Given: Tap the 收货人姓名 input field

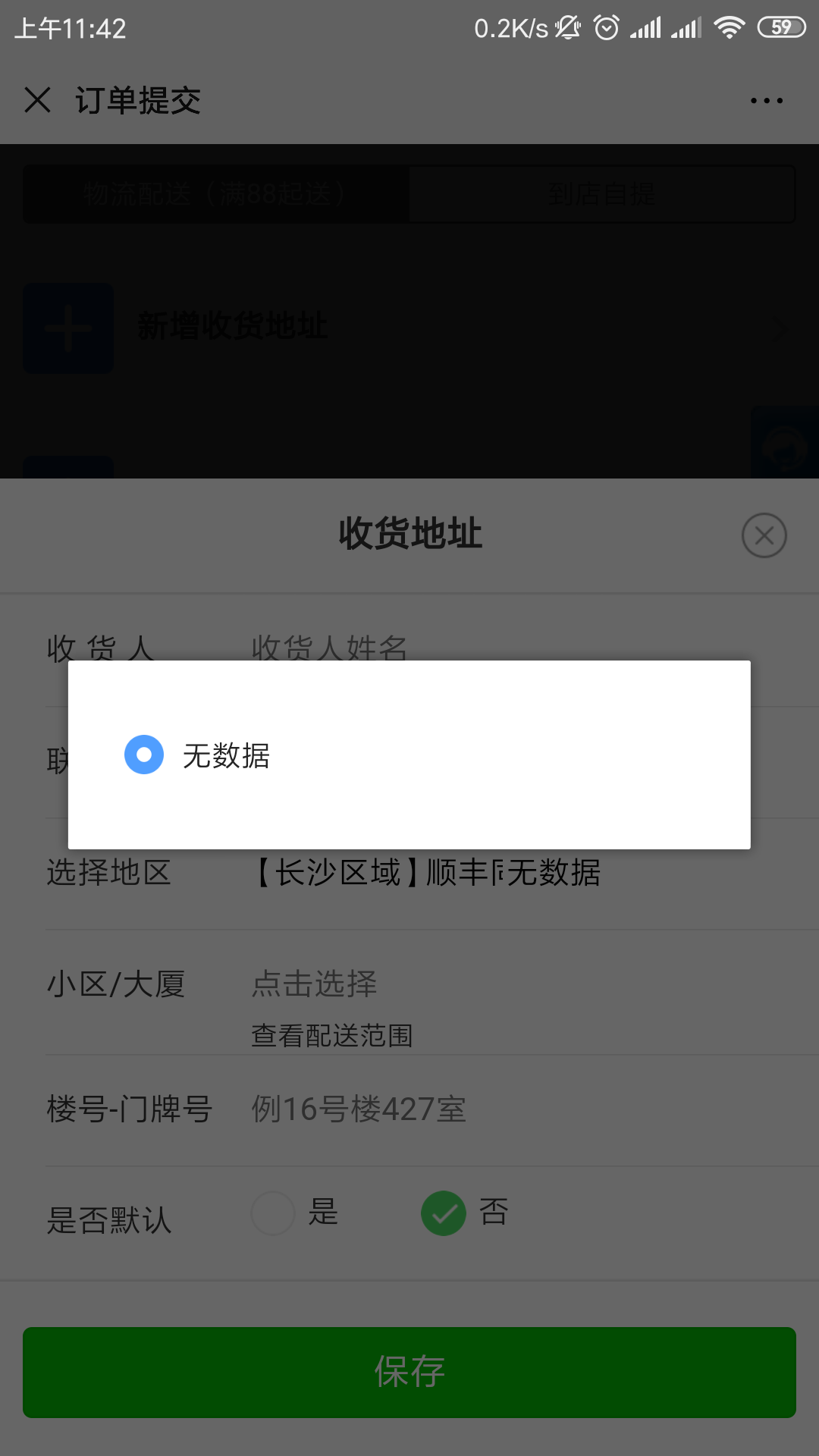Looking at the screenshot, I should click(523, 649).
